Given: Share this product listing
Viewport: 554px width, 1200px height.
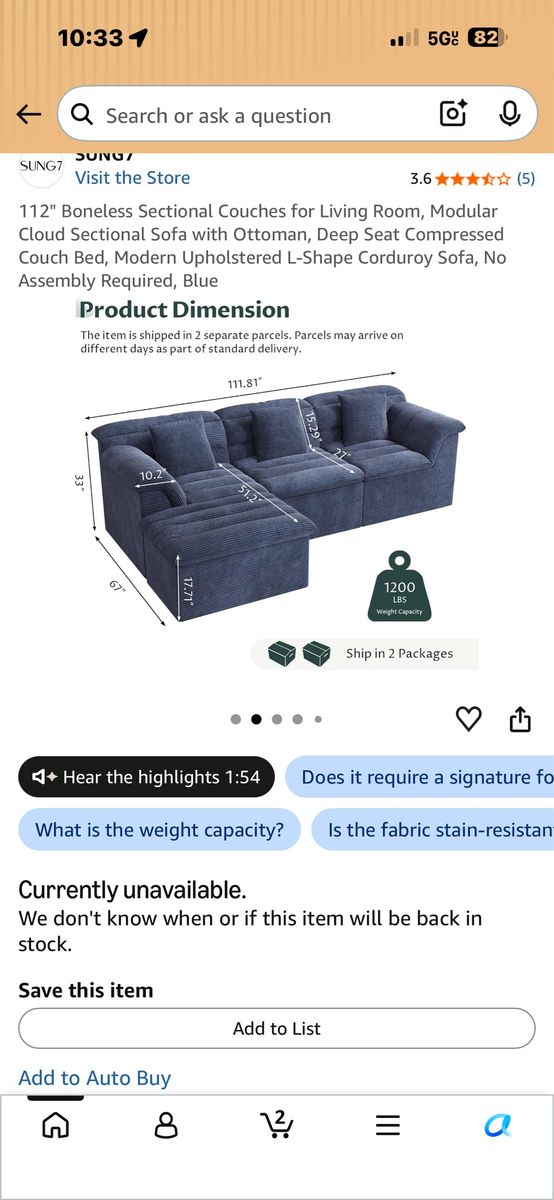Looking at the screenshot, I should (x=520, y=719).
